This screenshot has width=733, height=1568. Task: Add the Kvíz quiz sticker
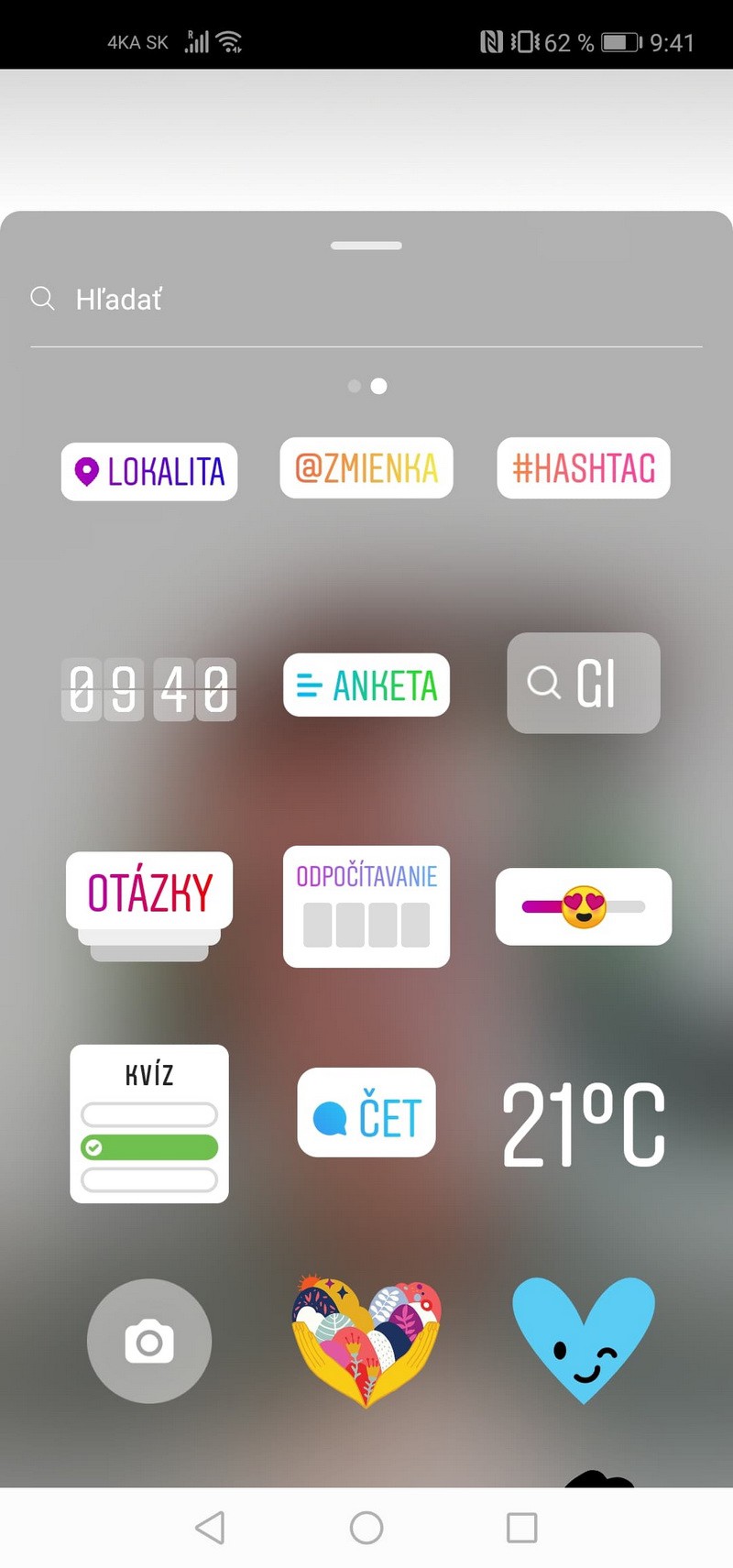point(149,1124)
